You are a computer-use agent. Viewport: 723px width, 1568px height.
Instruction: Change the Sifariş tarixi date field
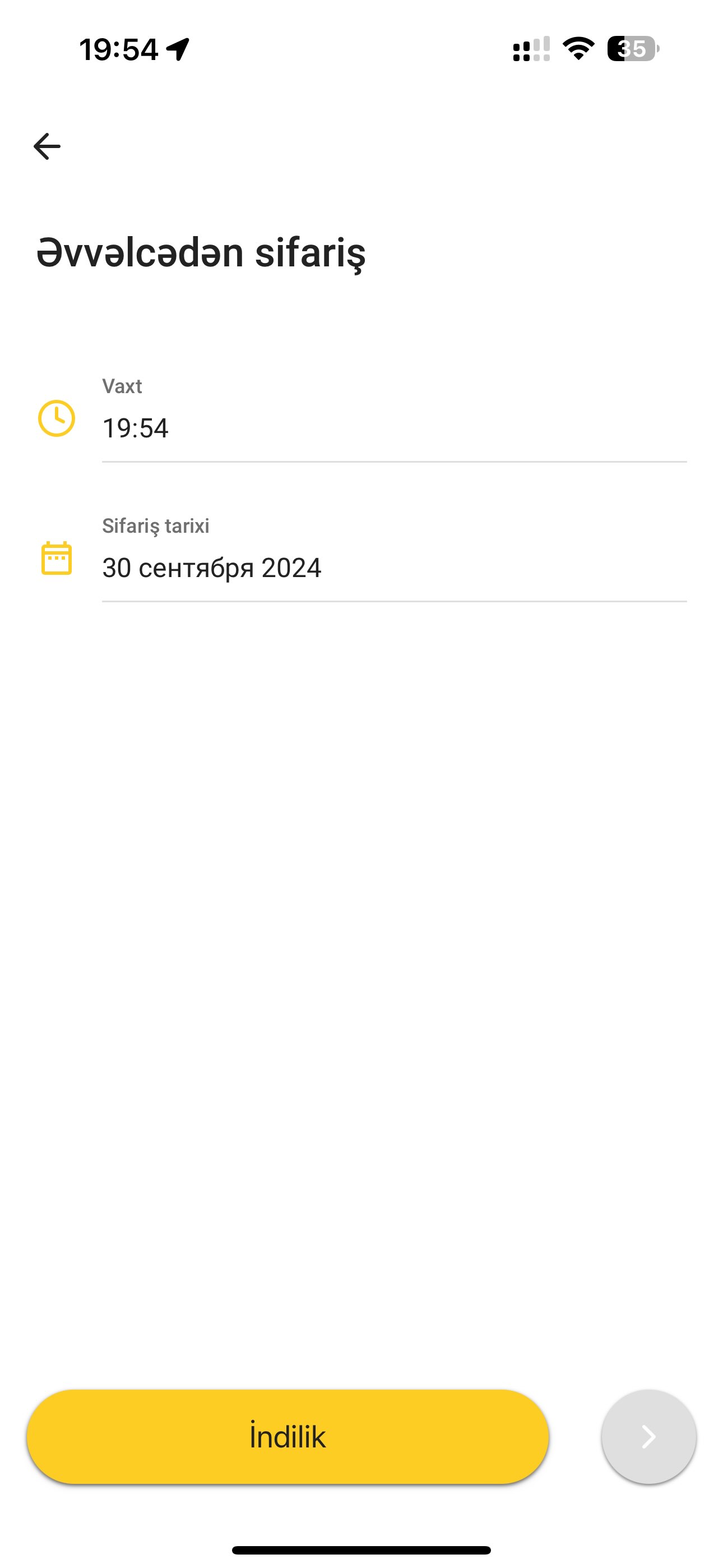[x=394, y=558]
